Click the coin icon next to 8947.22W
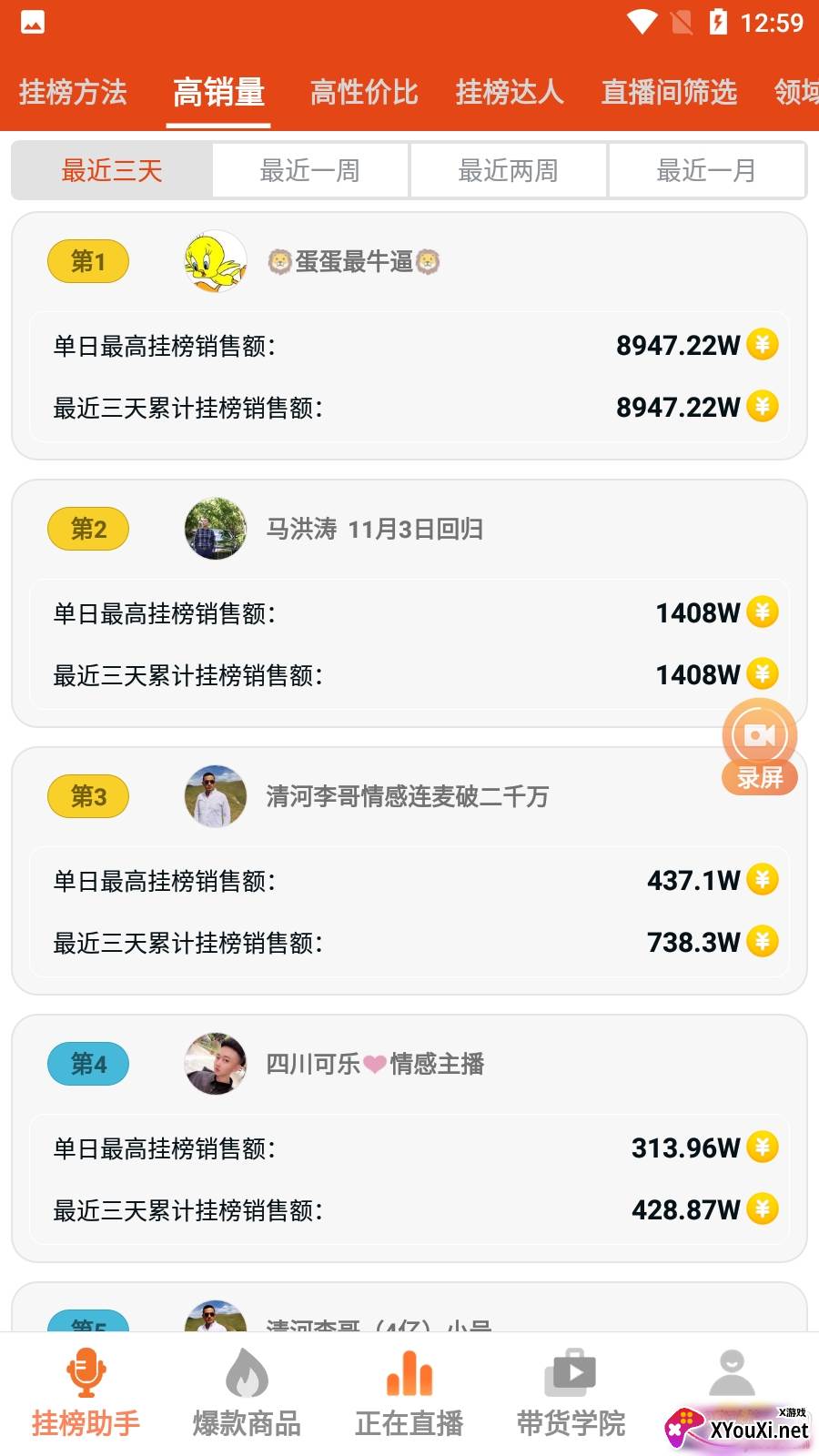Screen dimensions: 819x1456 pyautogui.click(x=763, y=345)
